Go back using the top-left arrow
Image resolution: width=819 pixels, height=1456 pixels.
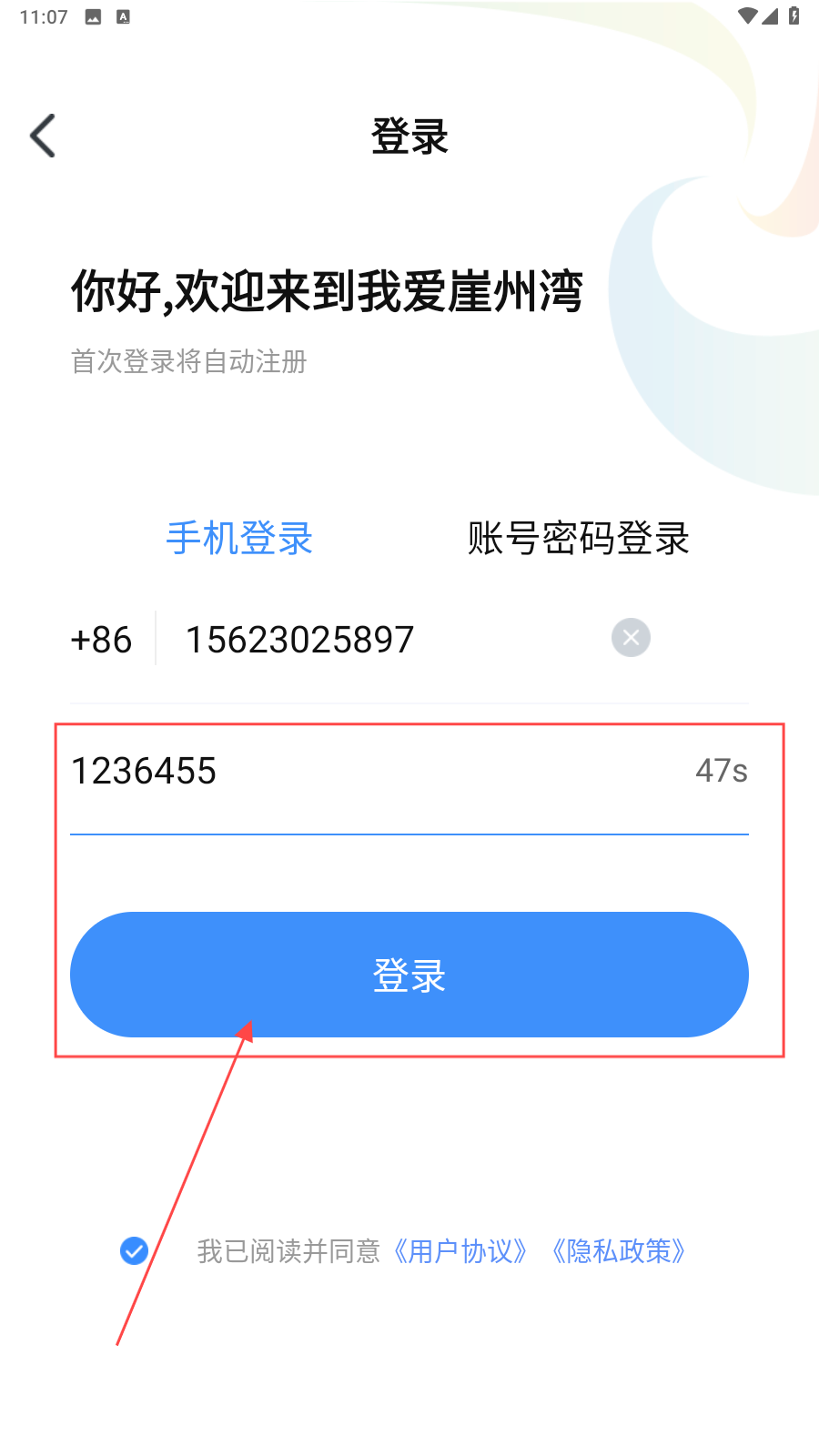(x=43, y=136)
